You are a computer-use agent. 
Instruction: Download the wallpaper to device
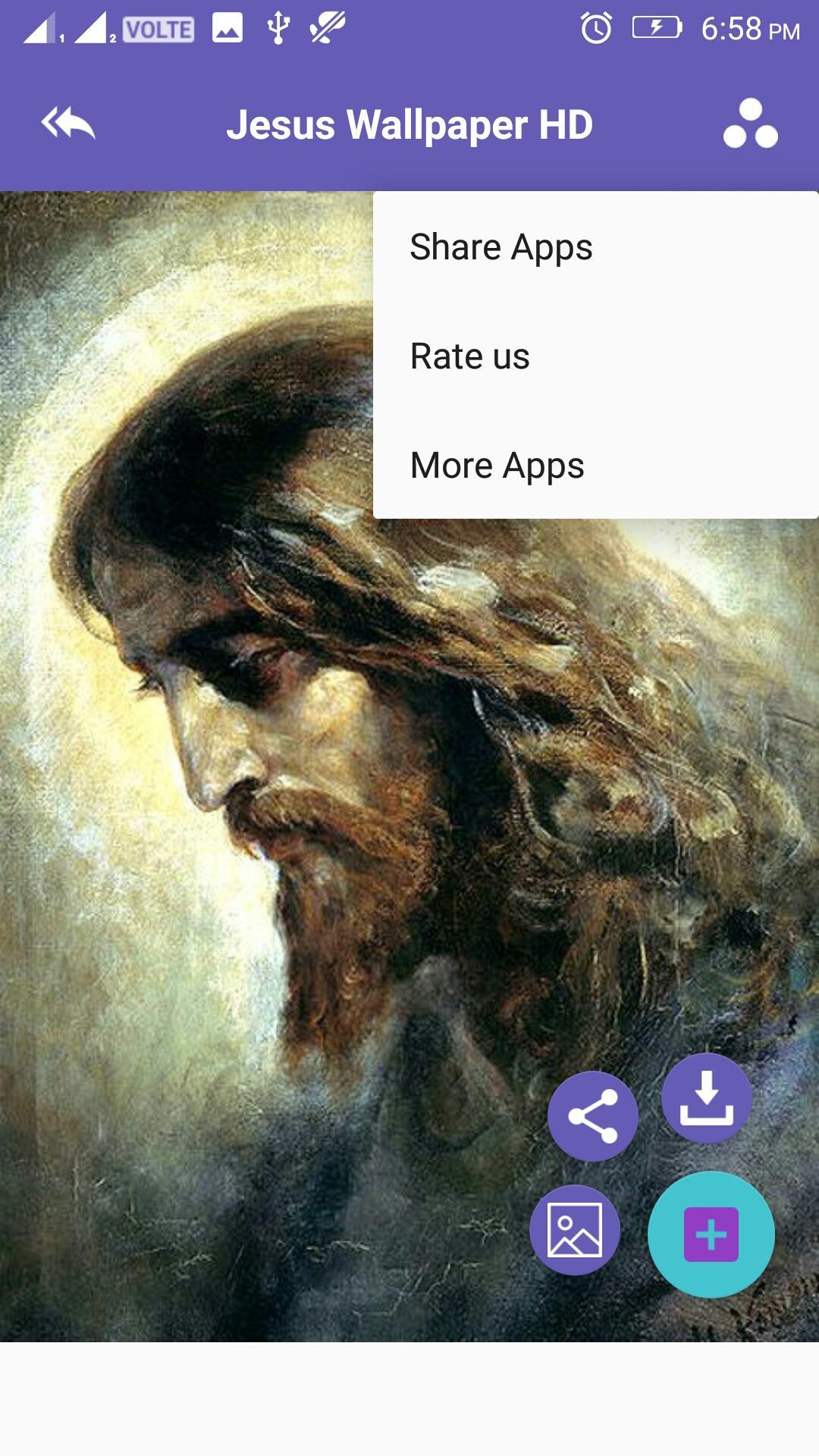(x=706, y=1097)
